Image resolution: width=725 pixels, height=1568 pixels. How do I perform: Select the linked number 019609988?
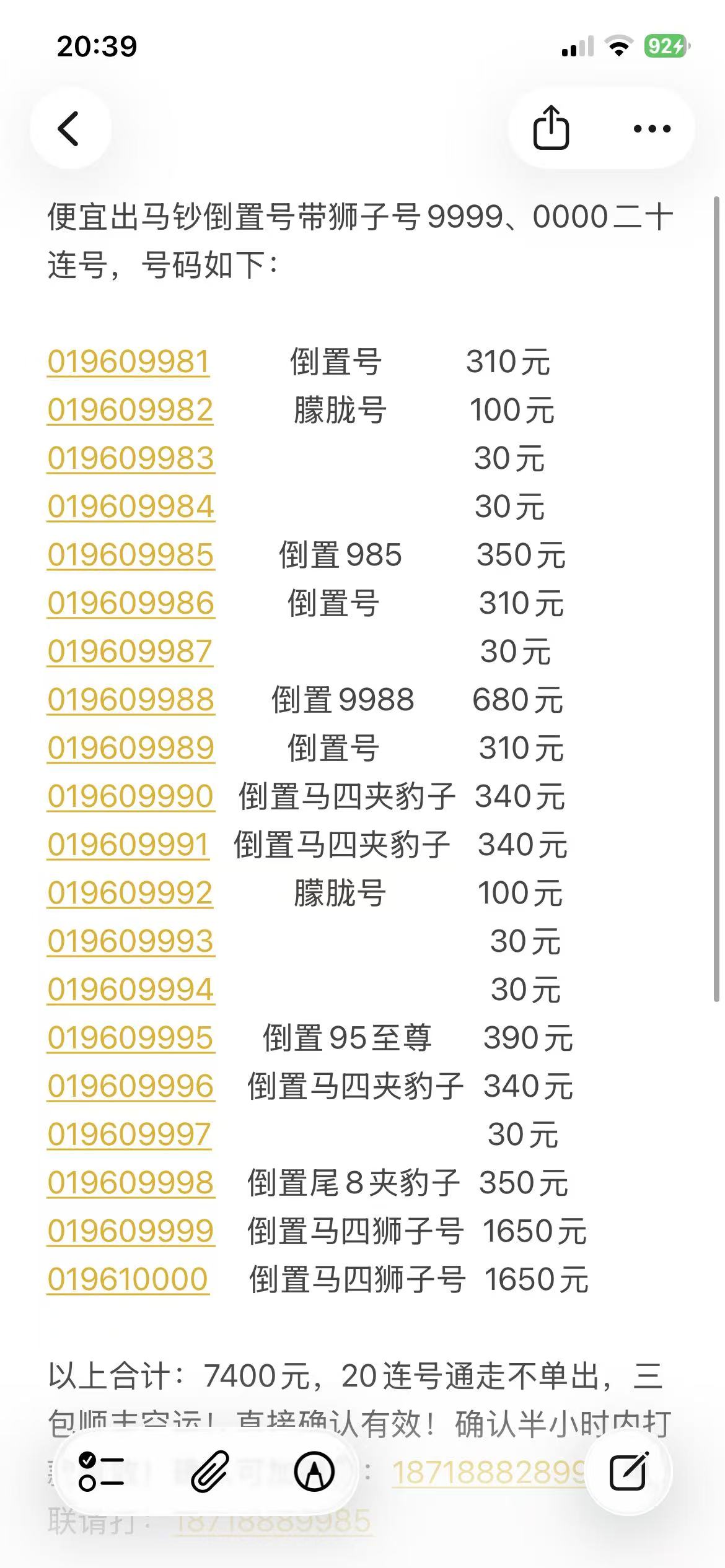click(131, 700)
